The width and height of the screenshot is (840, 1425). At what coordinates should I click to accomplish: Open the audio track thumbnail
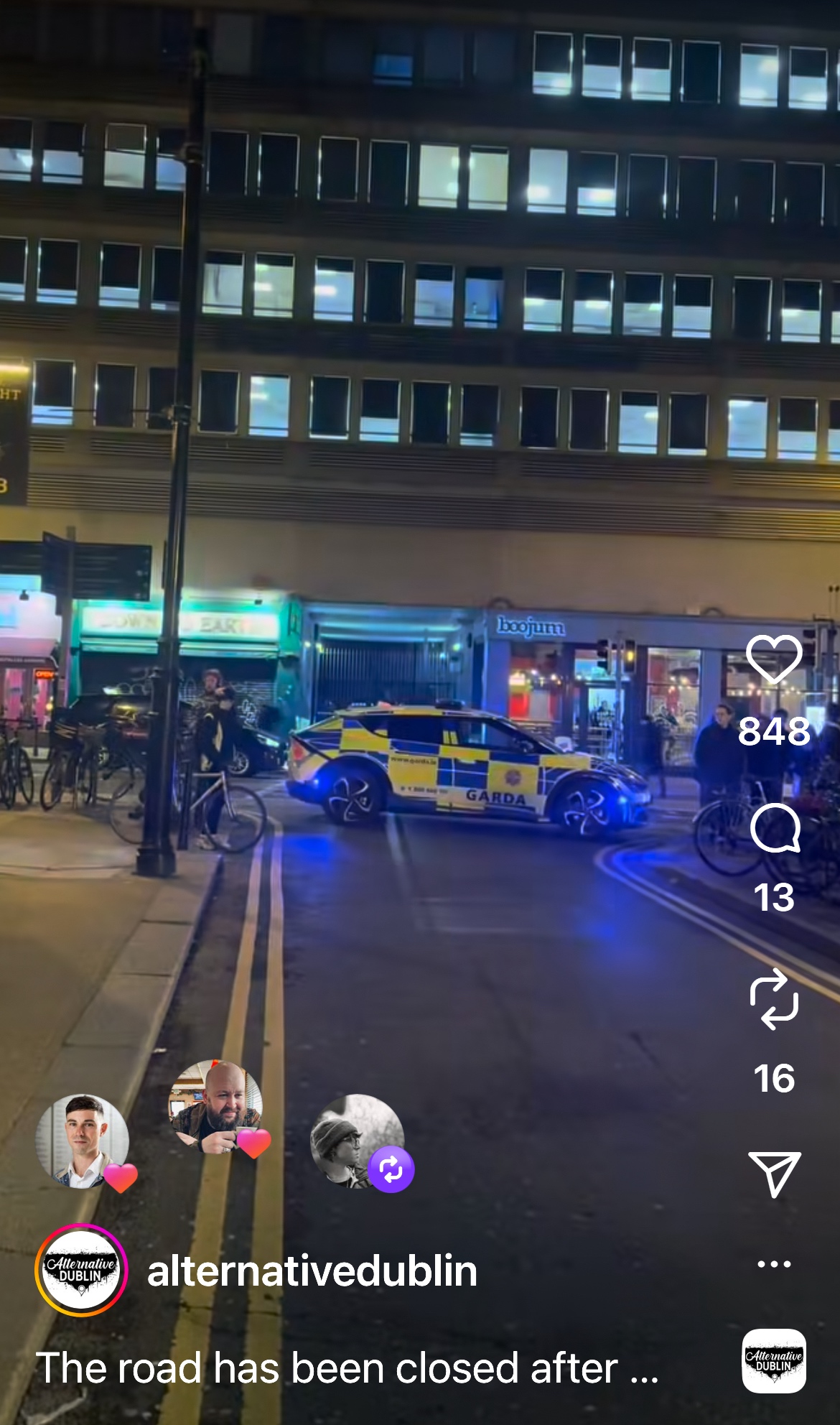773,1360
